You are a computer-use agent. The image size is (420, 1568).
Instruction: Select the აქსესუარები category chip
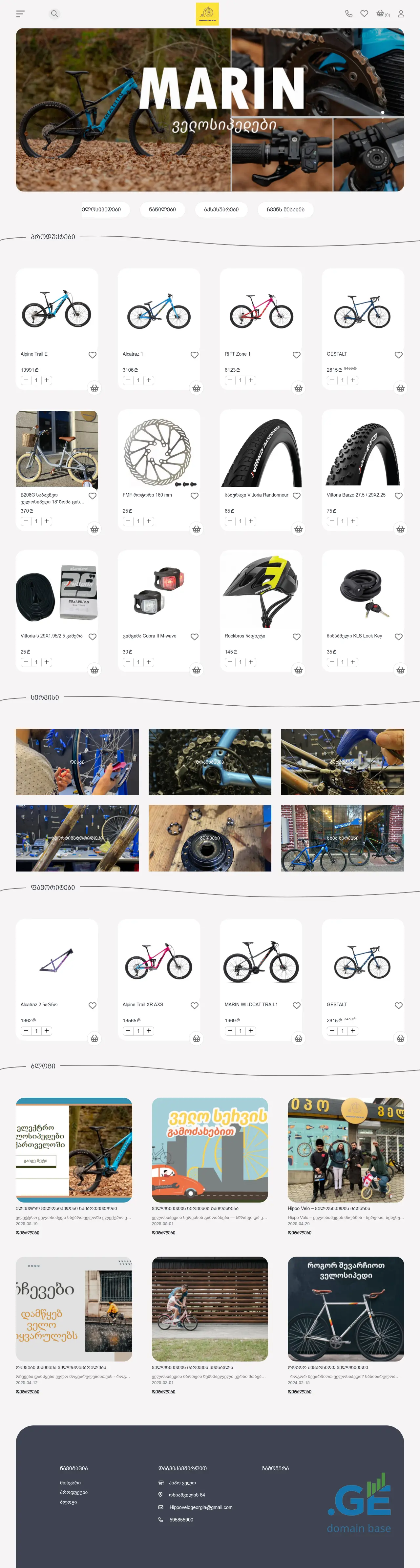click(x=221, y=209)
